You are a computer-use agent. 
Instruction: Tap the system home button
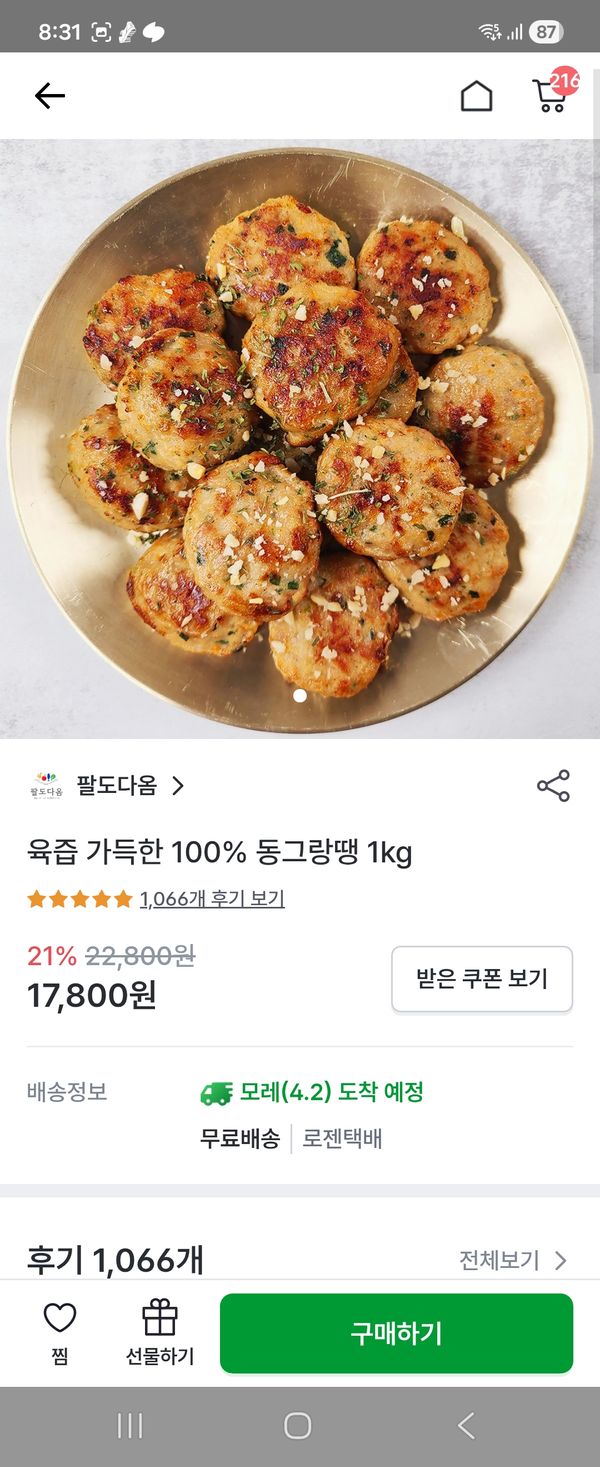(298, 1425)
